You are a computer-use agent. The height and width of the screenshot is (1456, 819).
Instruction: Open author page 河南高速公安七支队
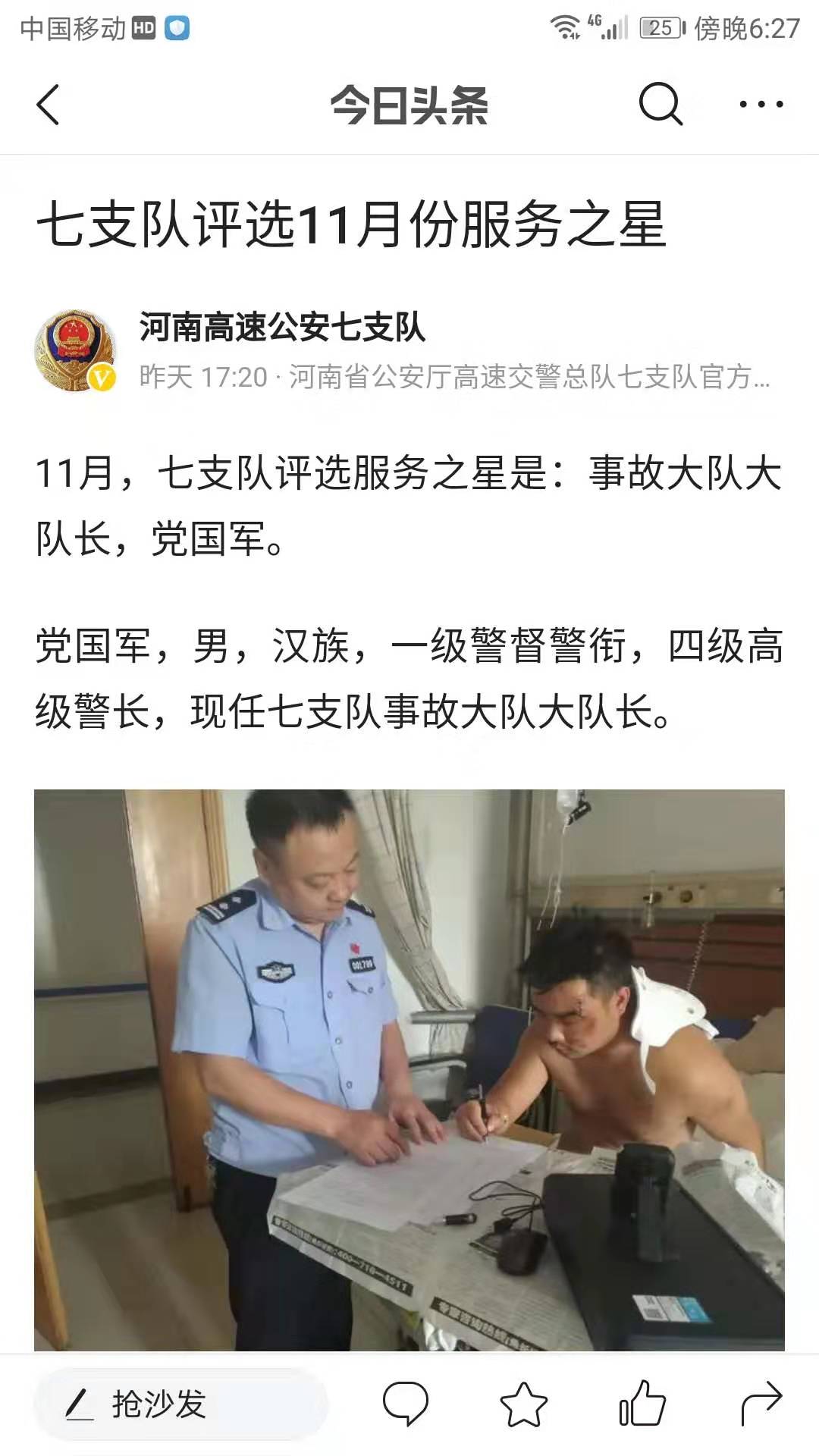[282, 327]
